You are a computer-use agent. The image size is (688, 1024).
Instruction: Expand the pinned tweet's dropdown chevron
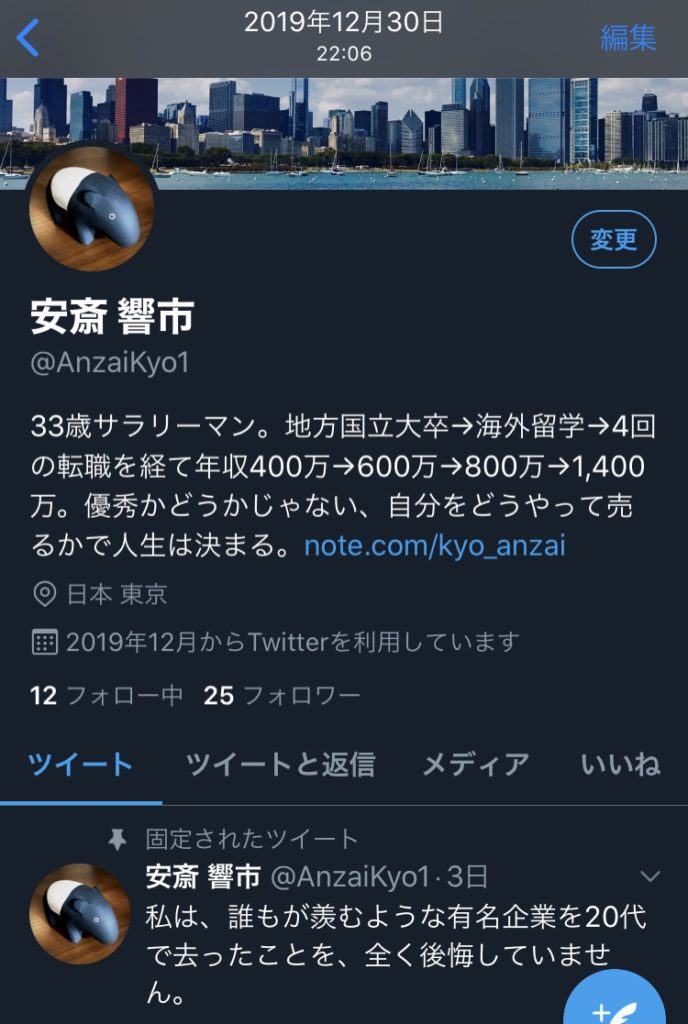650,877
